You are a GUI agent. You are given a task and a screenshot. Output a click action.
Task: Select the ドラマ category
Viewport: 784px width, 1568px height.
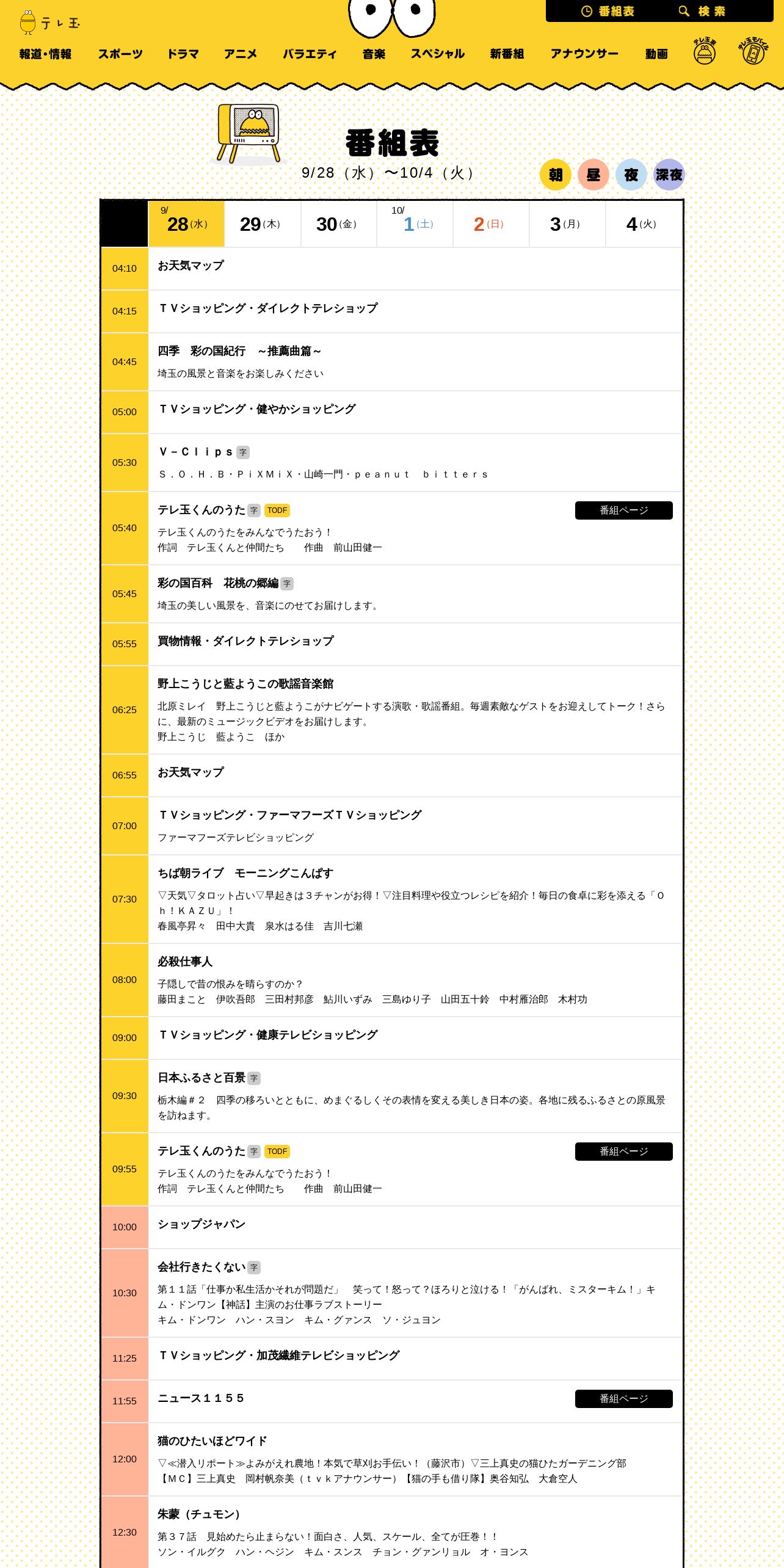click(x=183, y=54)
